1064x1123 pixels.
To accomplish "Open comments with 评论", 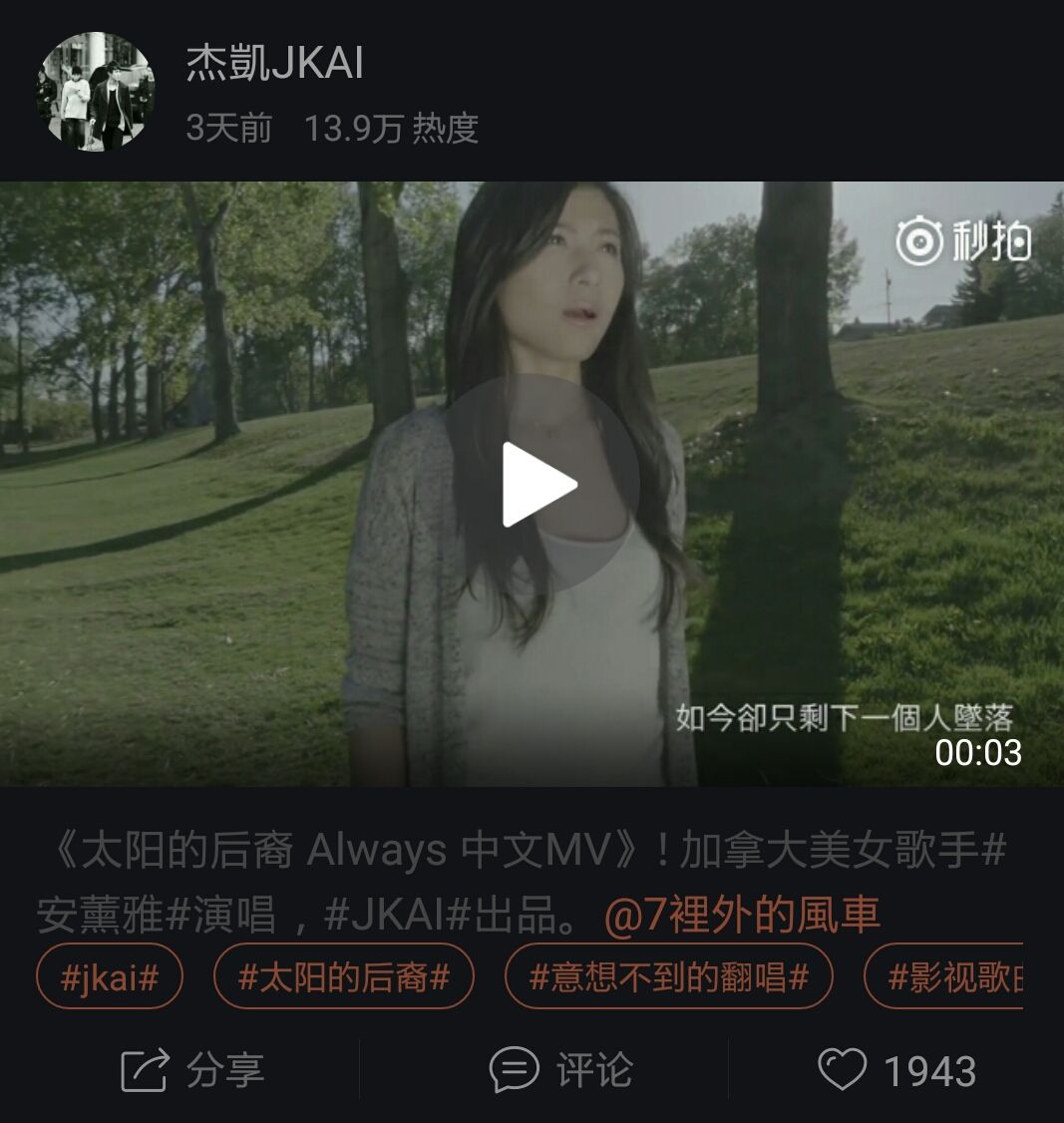I will click(561, 1071).
